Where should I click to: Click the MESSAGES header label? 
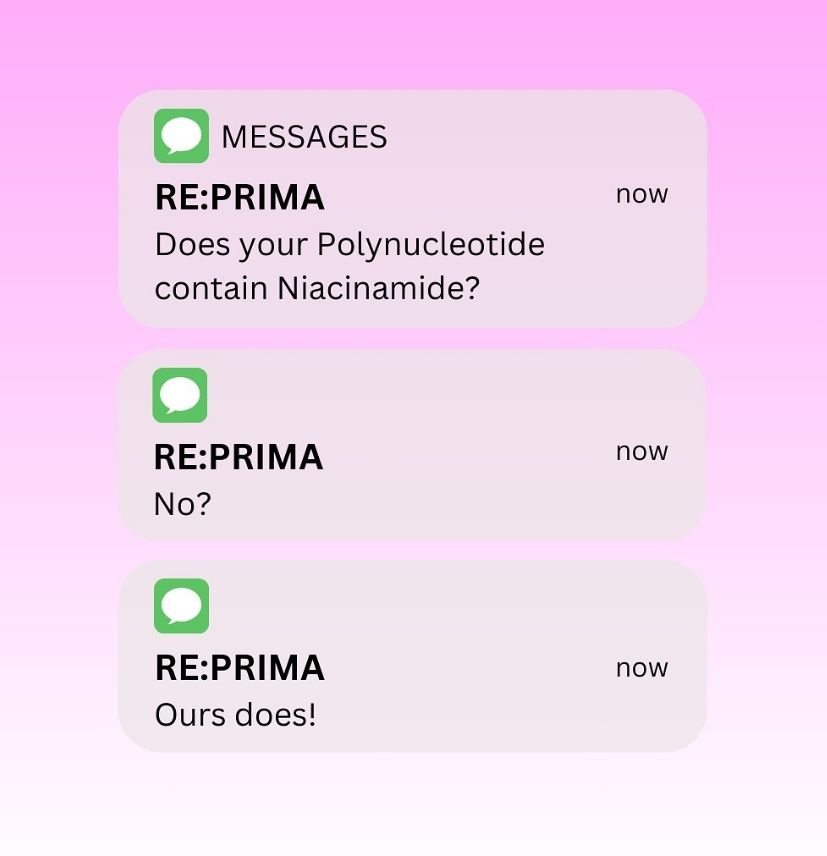305,136
